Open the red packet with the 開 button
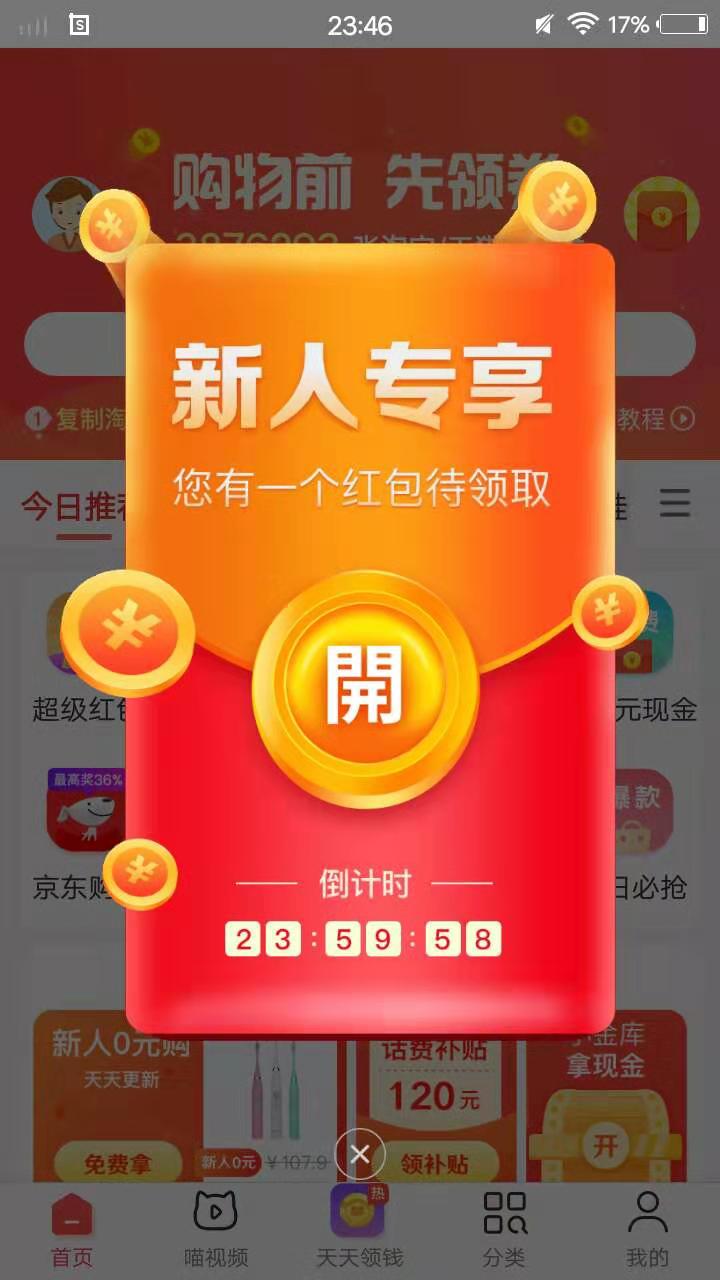 pos(361,684)
